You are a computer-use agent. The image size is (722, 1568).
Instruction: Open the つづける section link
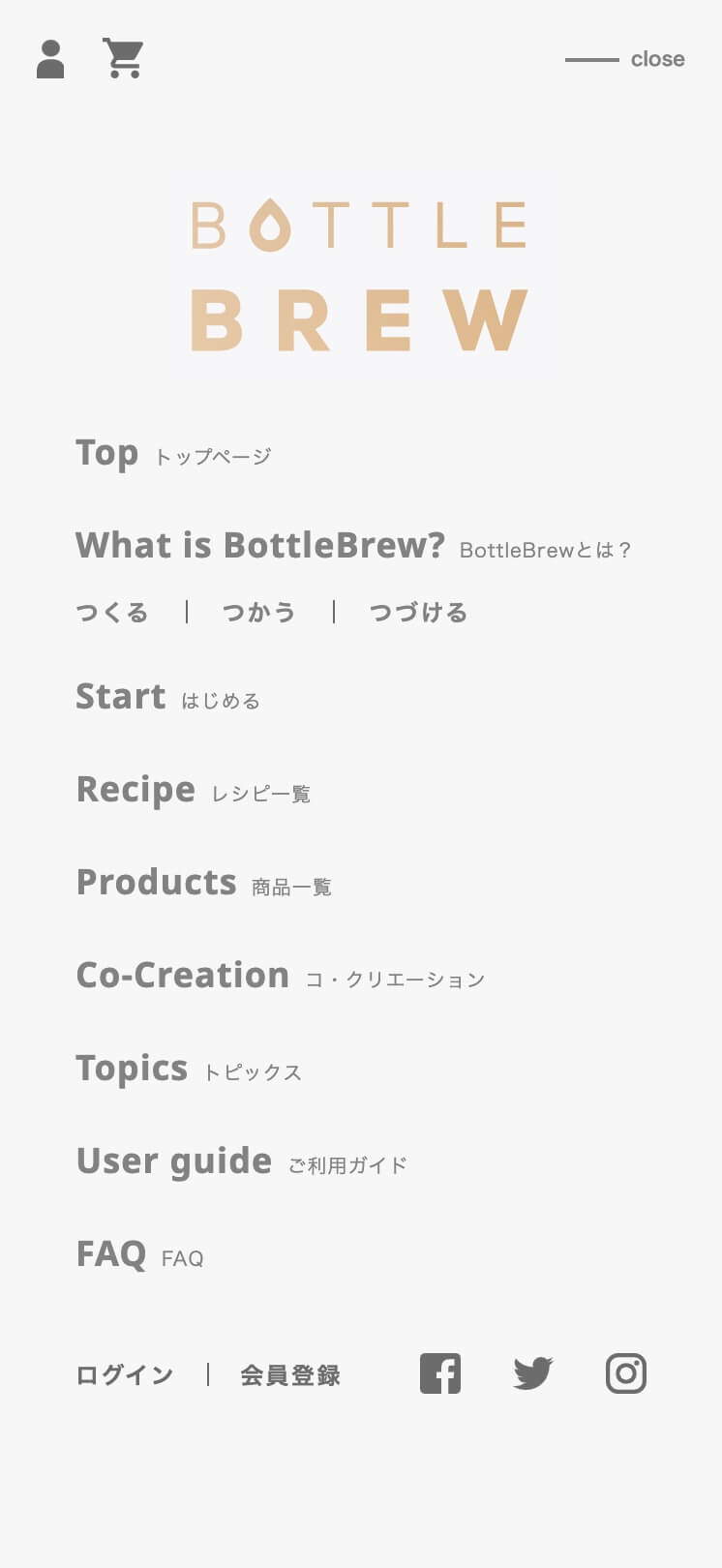[x=419, y=613]
